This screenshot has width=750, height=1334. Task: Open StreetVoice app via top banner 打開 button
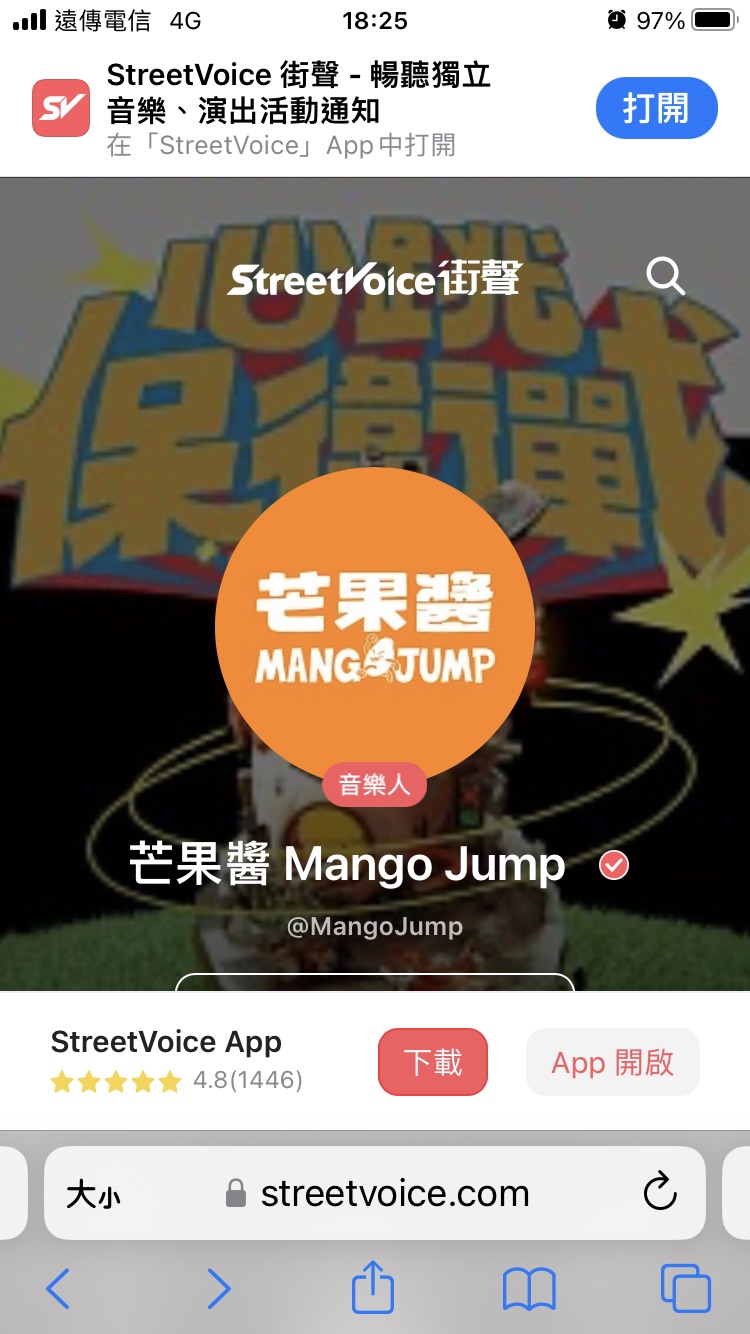coord(656,108)
